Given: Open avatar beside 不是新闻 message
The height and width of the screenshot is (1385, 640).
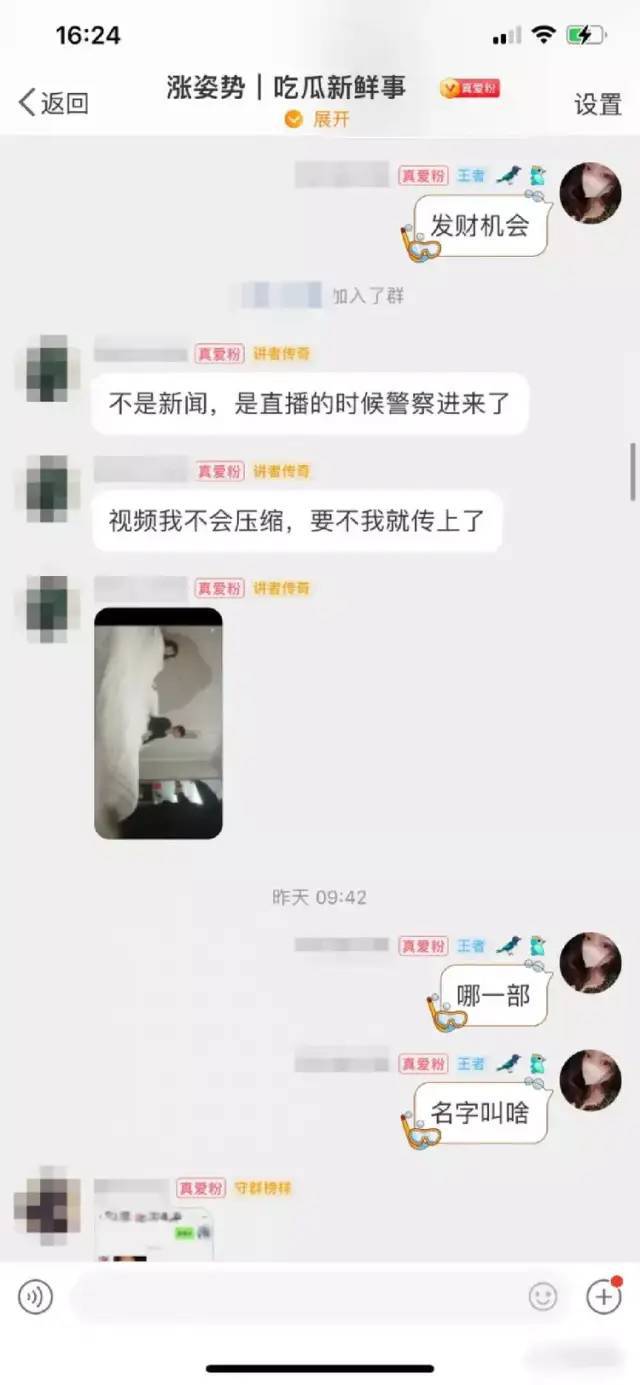Looking at the screenshot, I should tap(47, 369).
